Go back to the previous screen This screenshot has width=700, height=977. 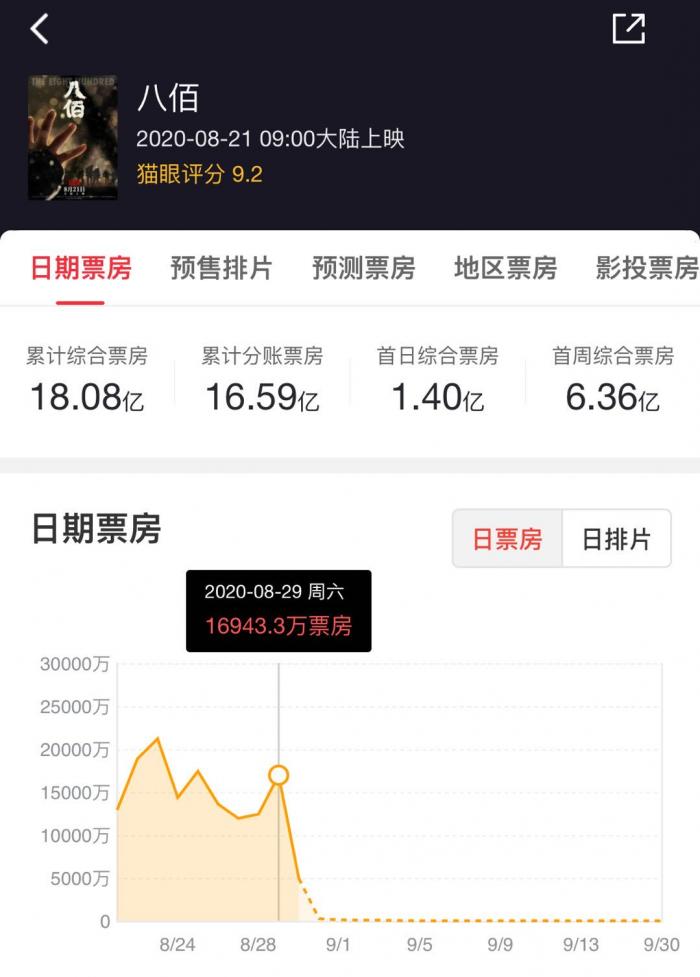(x=40, y=30)
